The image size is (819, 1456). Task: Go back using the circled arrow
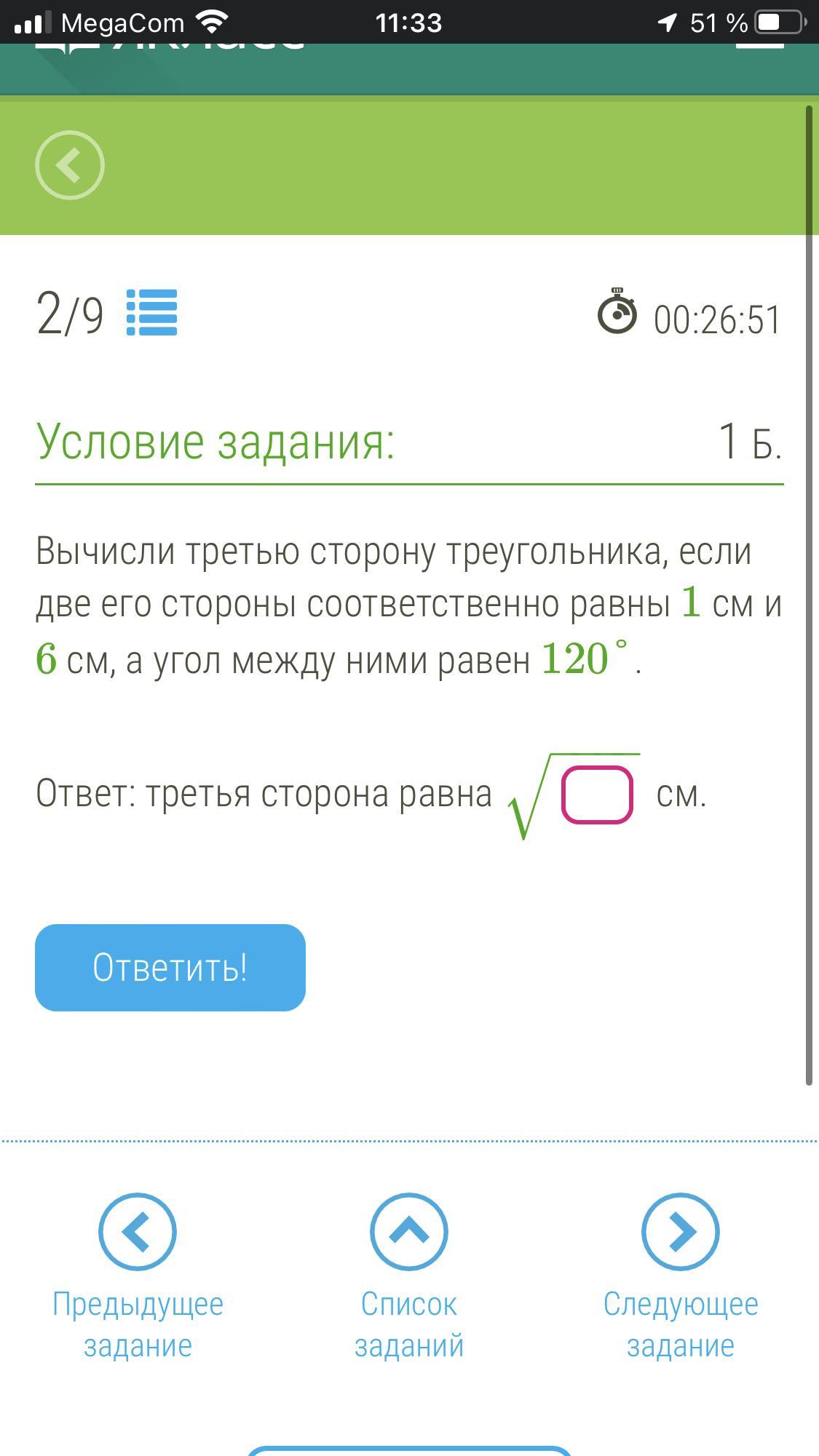[x=70, y=165]
